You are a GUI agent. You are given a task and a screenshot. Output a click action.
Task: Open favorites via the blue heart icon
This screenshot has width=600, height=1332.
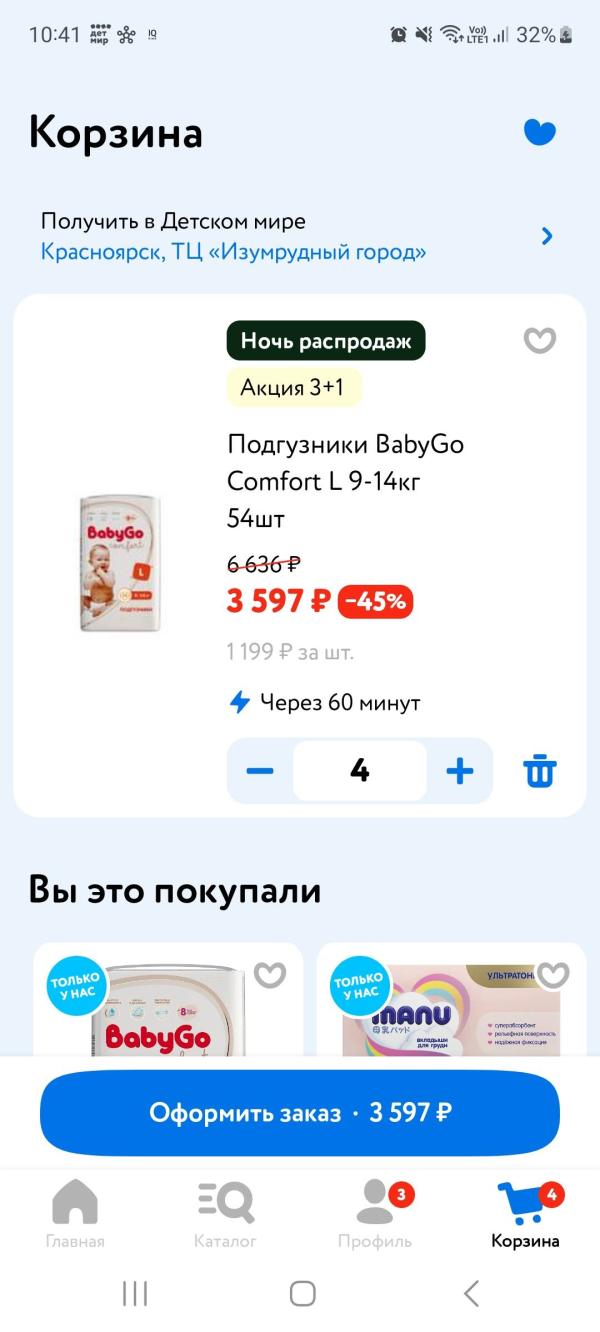click(x=539, y=132)
